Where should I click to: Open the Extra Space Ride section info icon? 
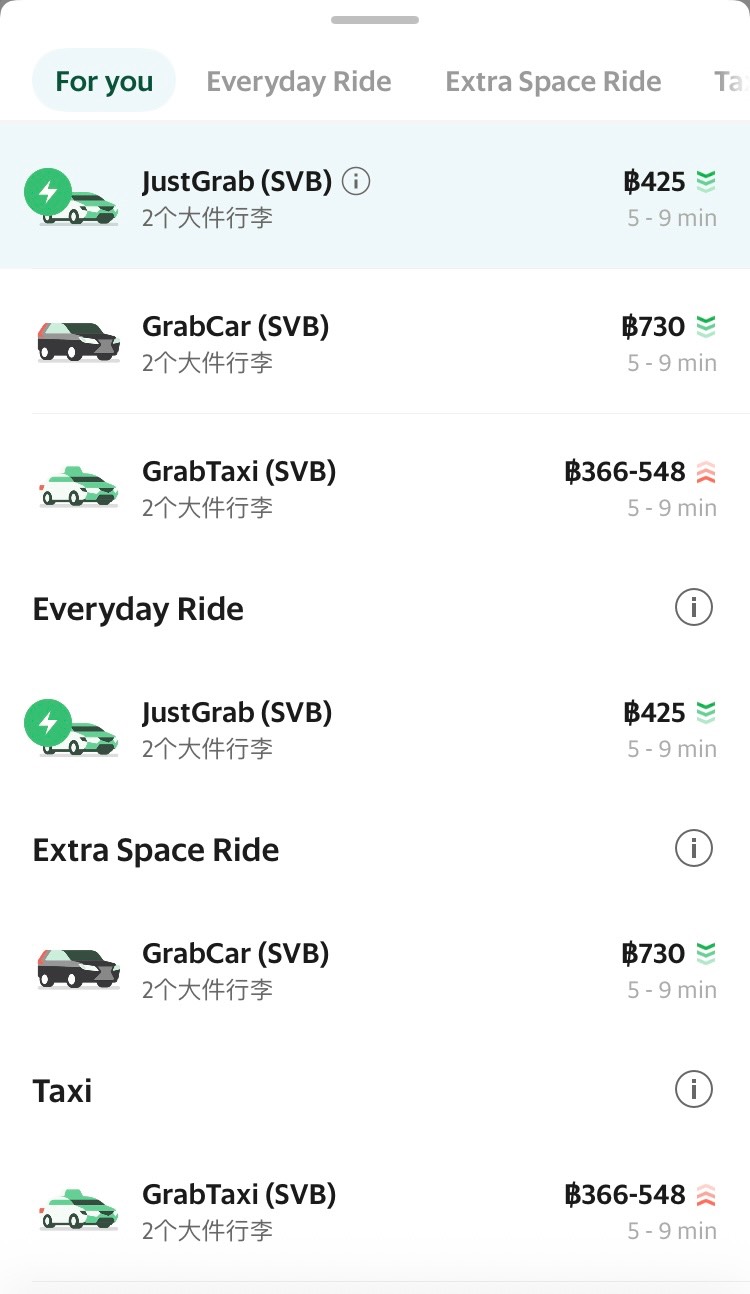coord(693,848)
